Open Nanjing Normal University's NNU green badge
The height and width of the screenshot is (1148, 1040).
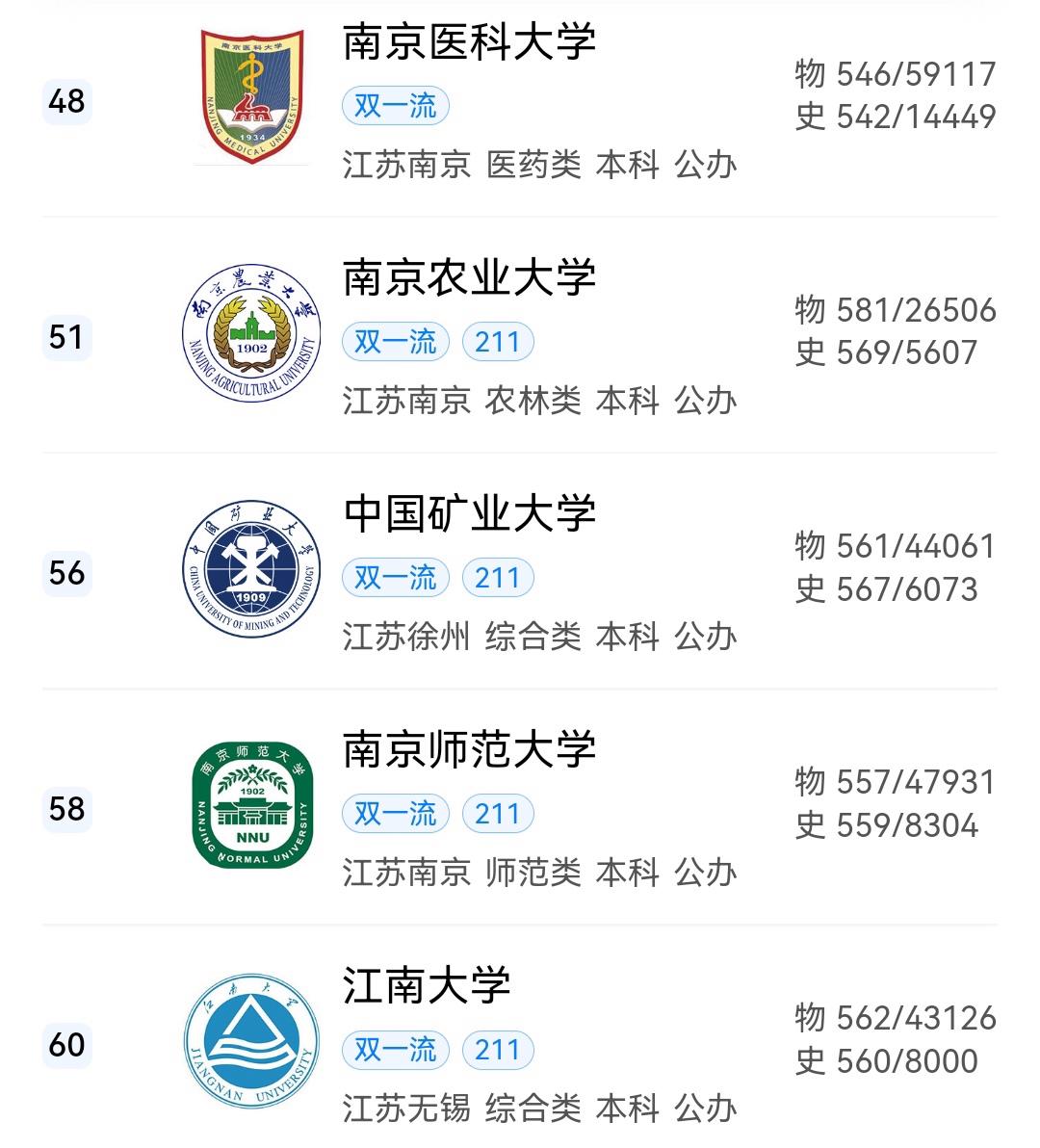(x=251, y=804)
